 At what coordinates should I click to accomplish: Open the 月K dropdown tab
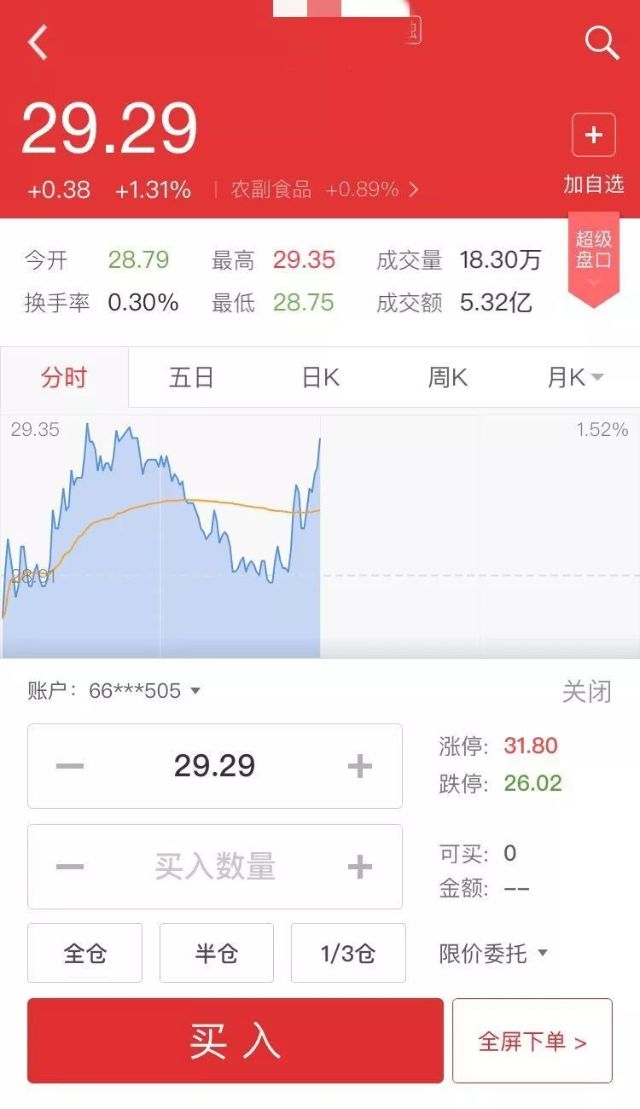(574, 377)
